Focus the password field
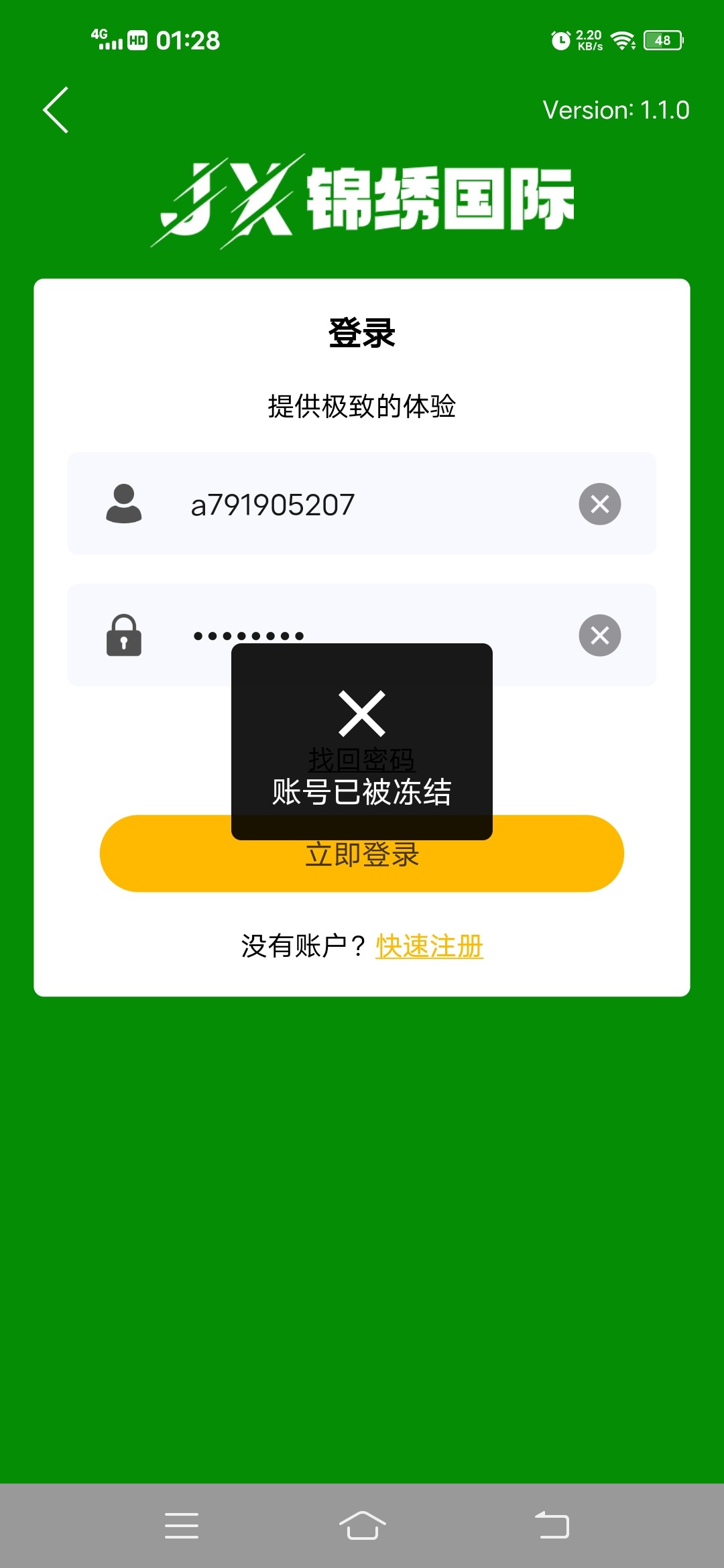The height and width of the screenshot is (1568, 724). [x=362, y=635]
